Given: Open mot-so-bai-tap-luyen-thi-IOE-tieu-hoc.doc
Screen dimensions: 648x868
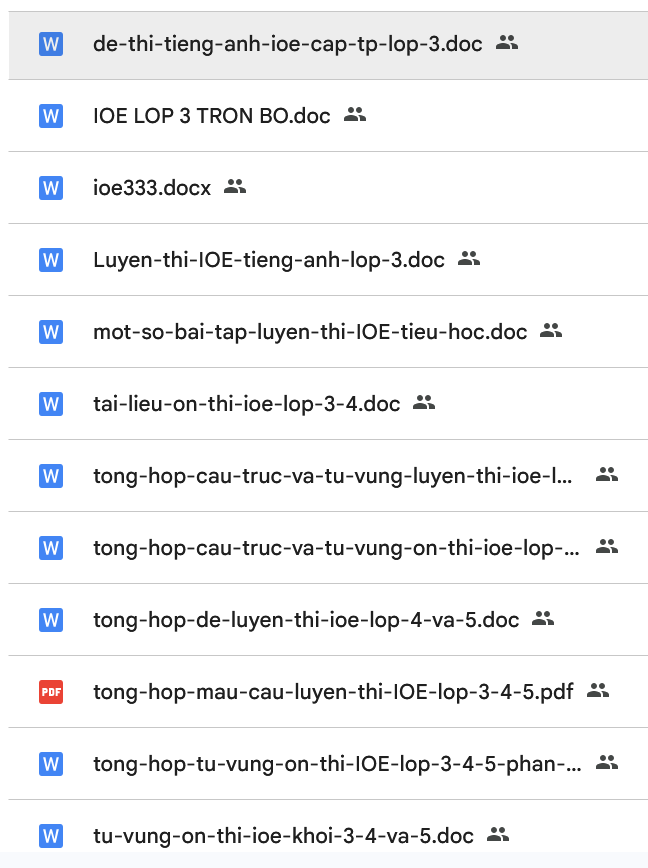Looking at the screenshot, I should click(x=309, y=332).
